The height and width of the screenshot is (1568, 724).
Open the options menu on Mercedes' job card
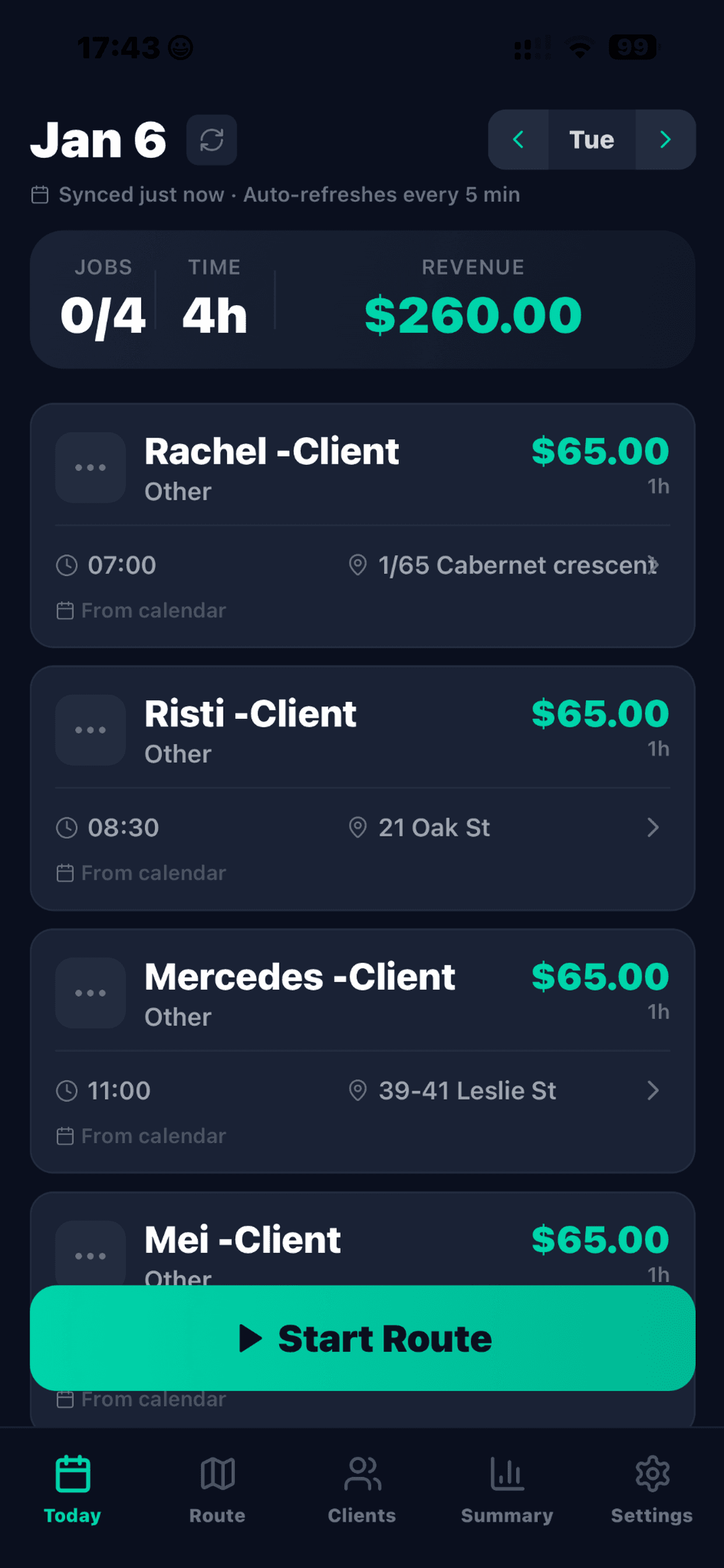click(90, 993)
